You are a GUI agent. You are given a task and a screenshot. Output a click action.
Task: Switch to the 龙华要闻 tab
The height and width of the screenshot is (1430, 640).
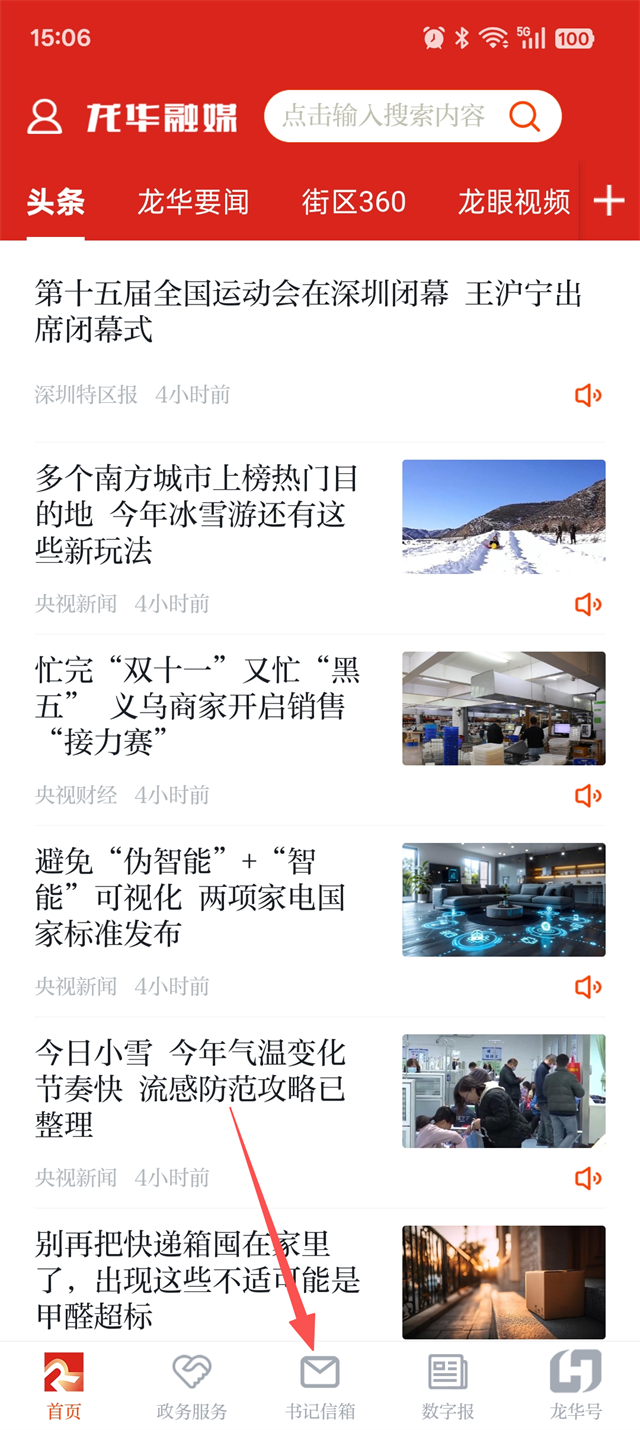click(x=193, y=202)
